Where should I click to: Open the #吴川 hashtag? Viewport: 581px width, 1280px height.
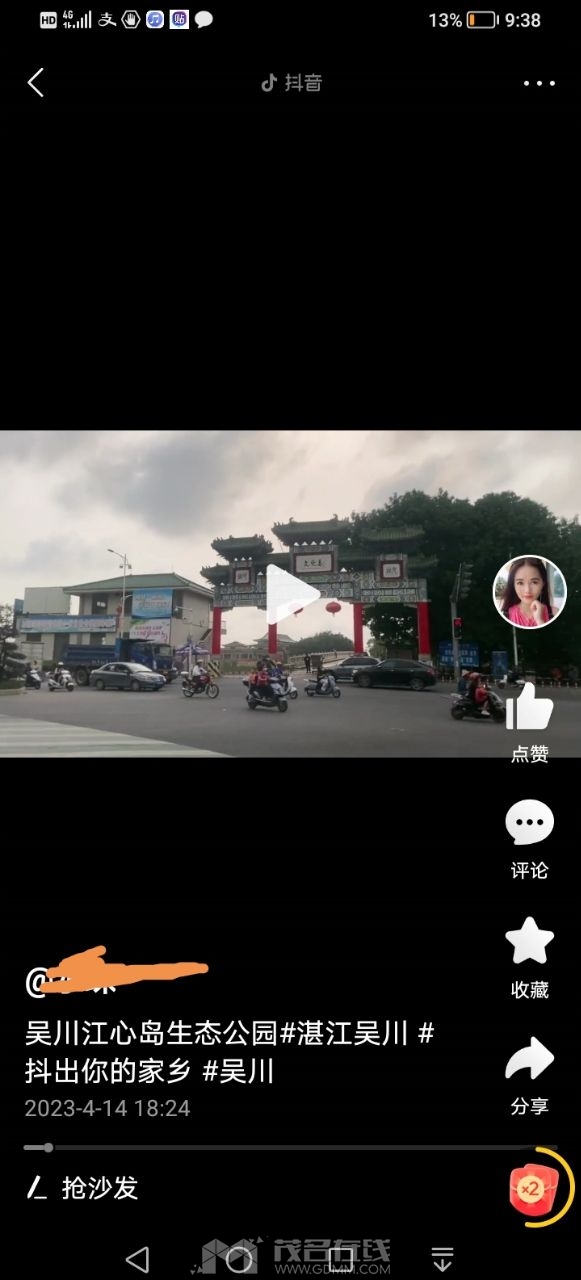click(x=238, y=1072)
